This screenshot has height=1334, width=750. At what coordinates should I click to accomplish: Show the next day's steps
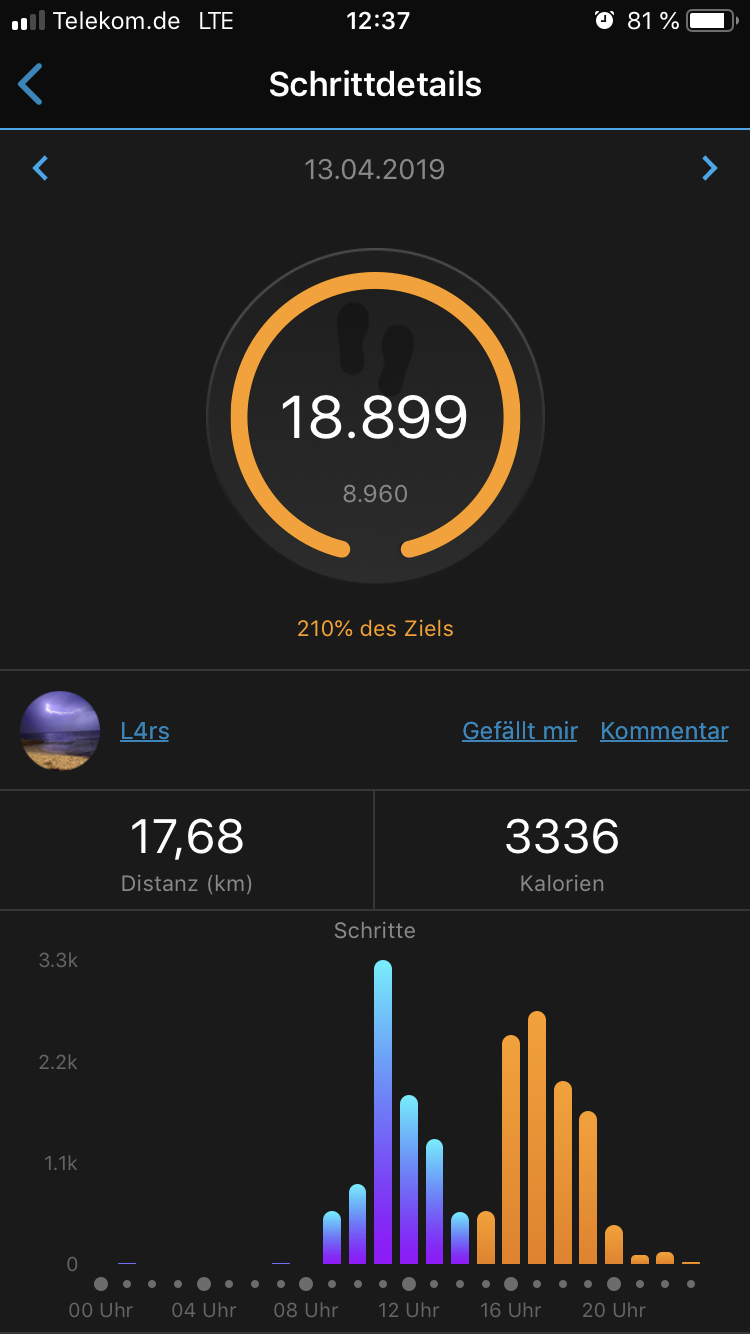(x=709, y=168)
